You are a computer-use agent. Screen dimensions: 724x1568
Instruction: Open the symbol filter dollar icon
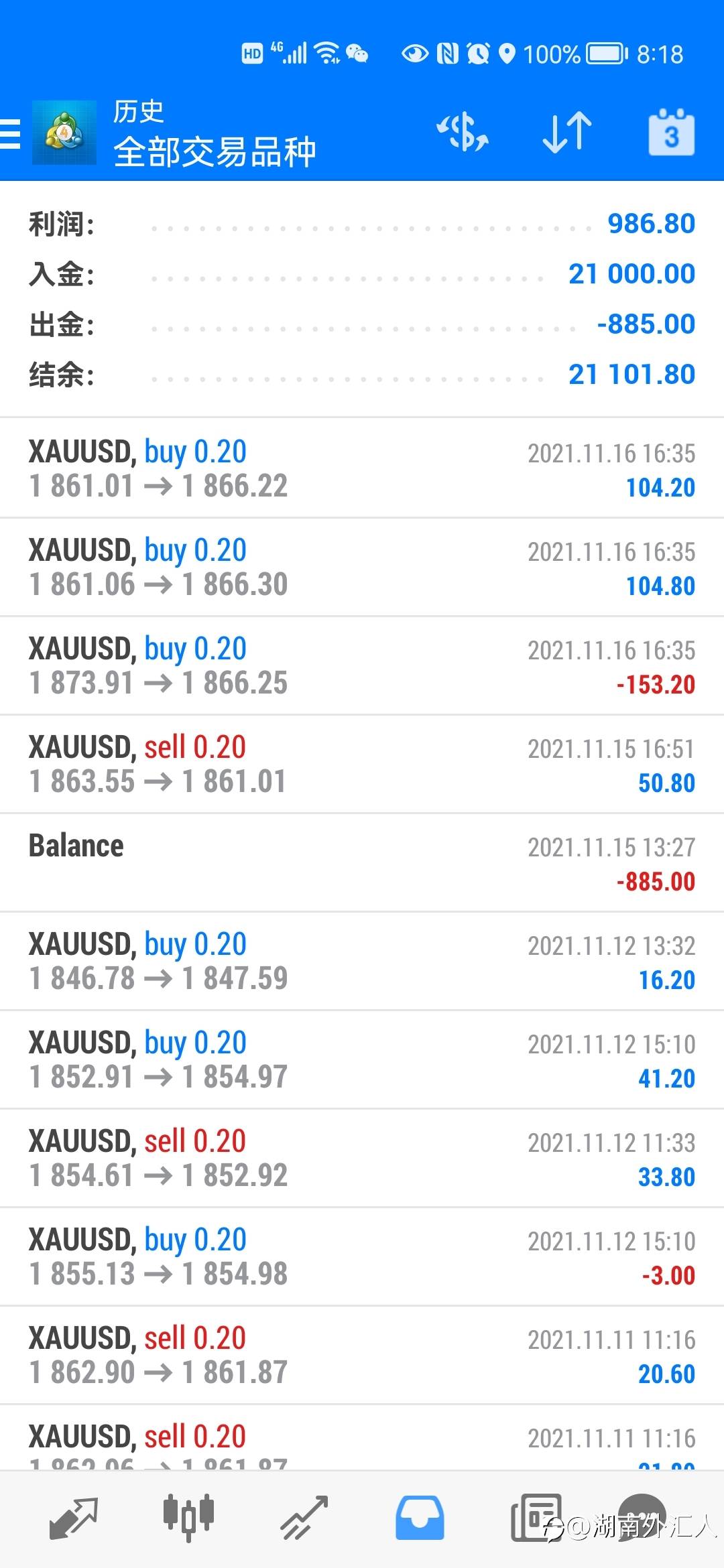463,132
